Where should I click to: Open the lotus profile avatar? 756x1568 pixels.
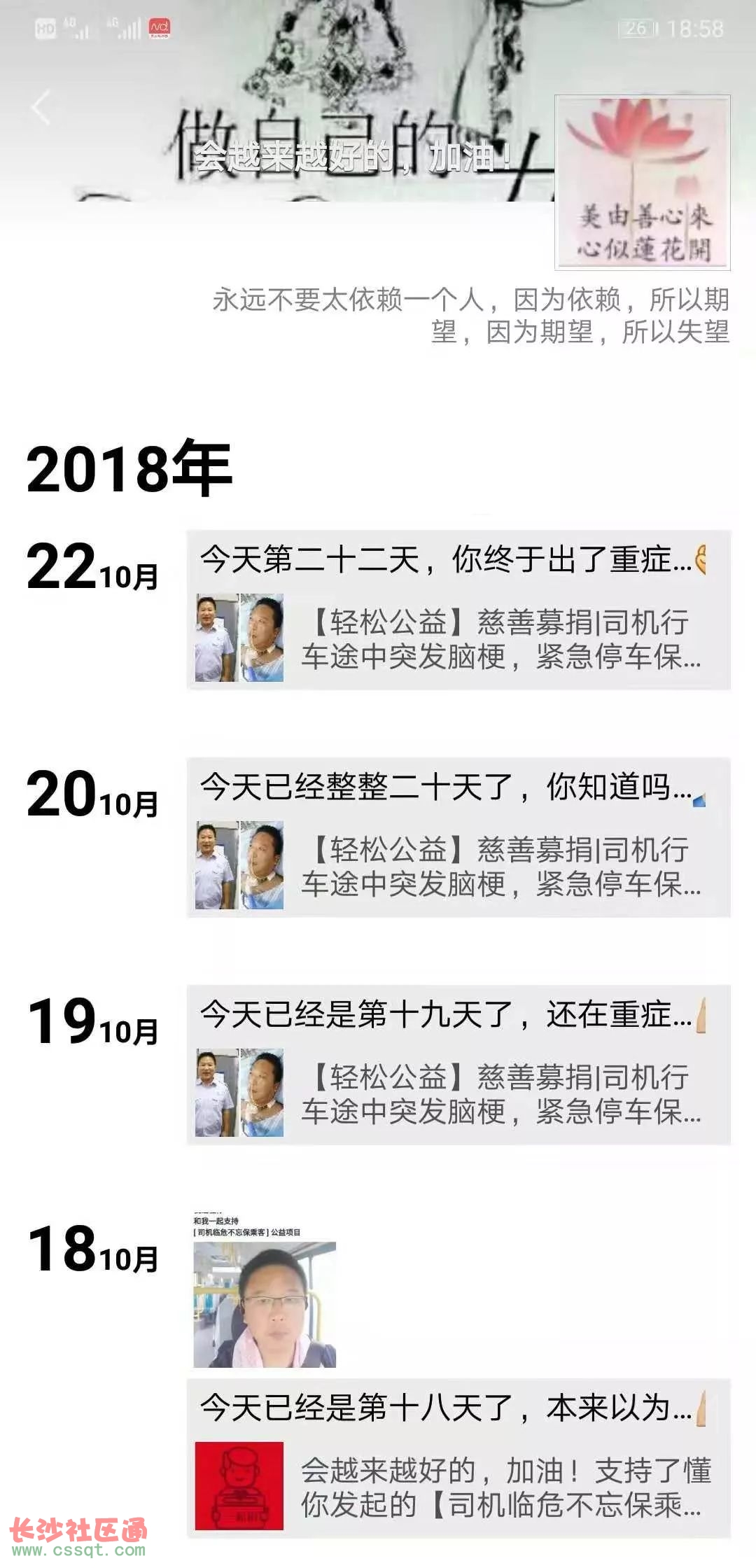click(642, 183)
